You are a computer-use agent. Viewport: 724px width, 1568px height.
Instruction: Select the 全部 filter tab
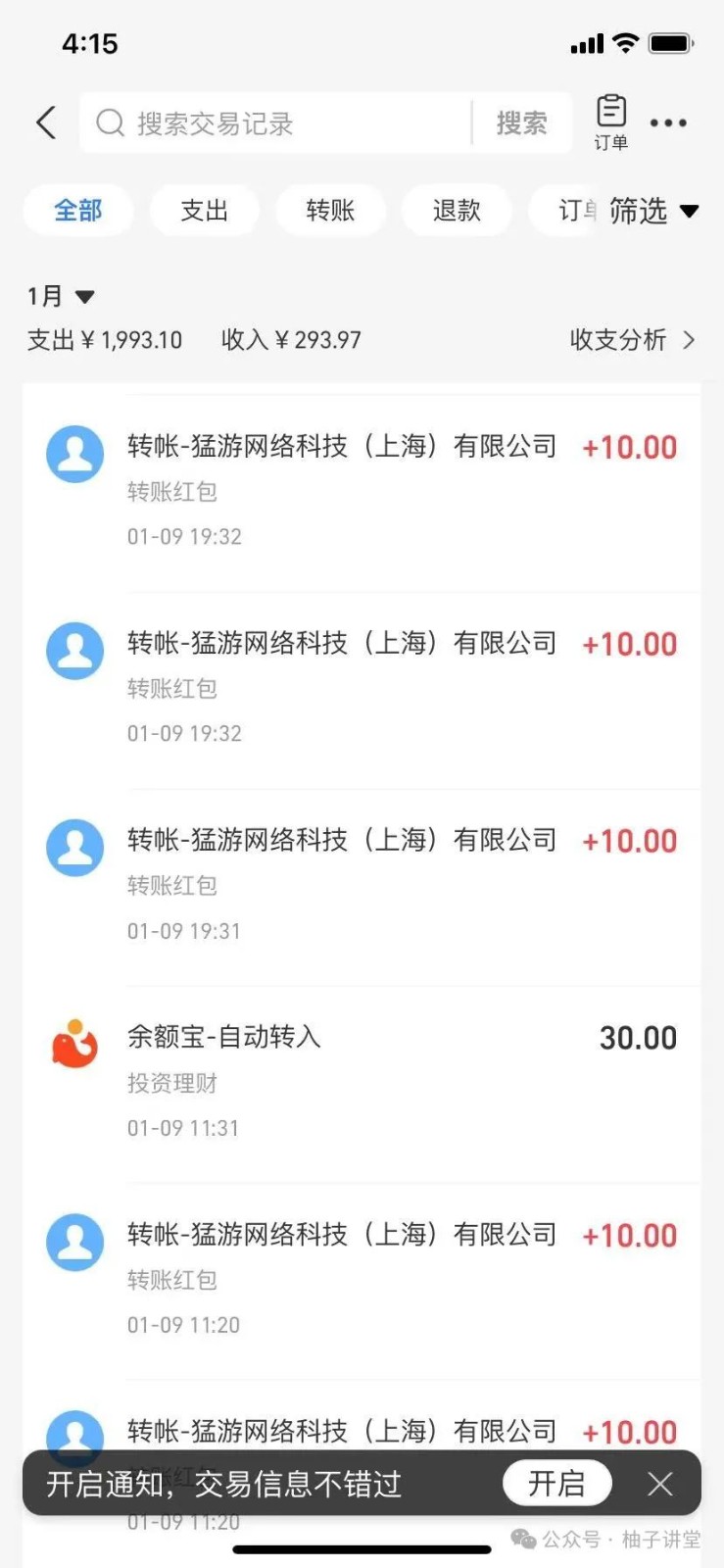pyautogui.click(x=78, y=211)
